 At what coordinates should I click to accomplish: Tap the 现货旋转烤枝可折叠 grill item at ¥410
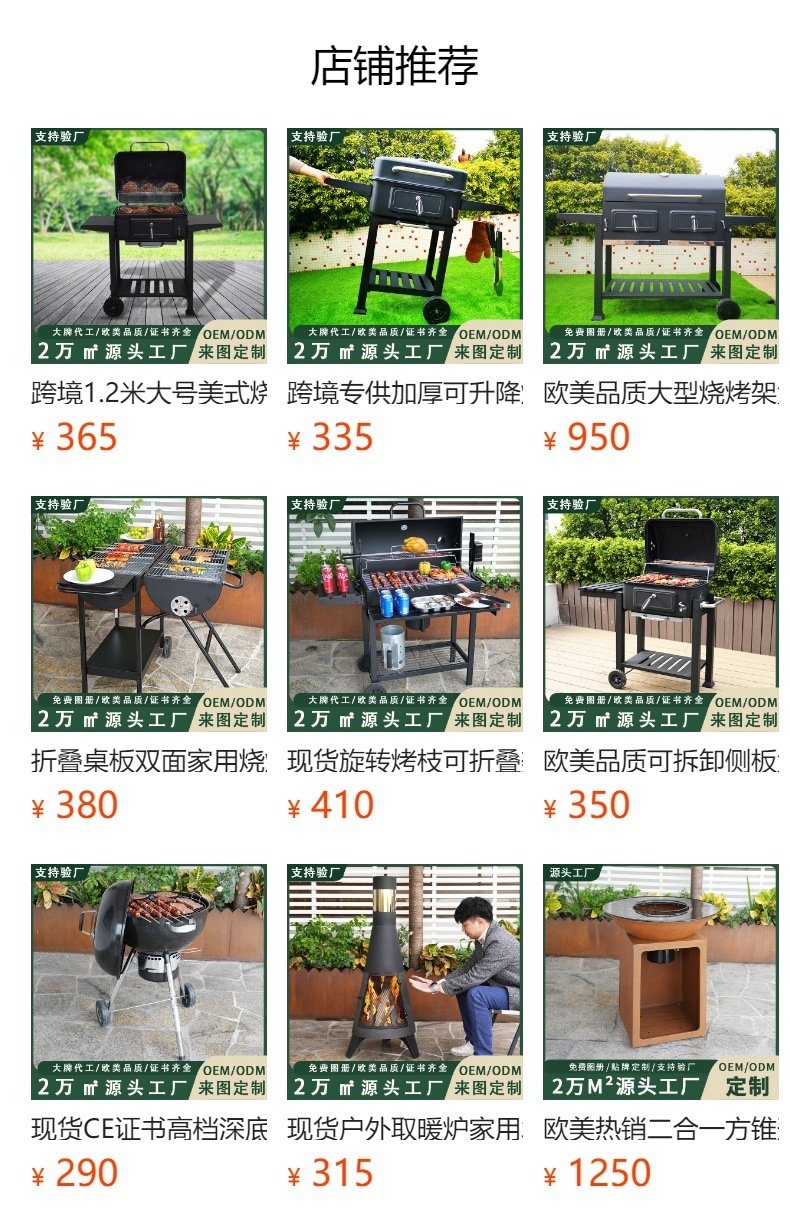tap(404, 614)
